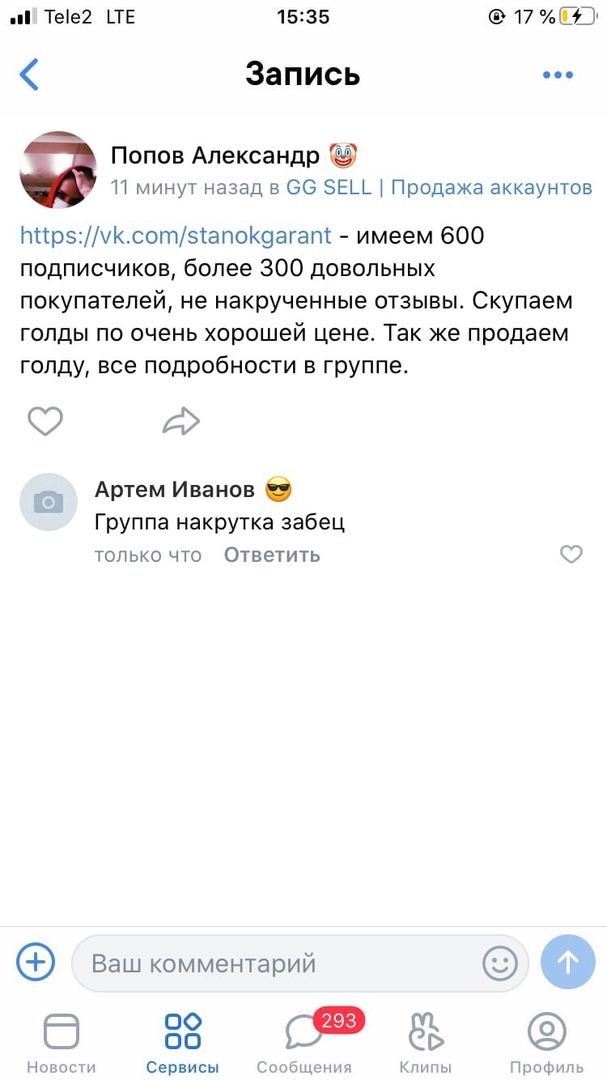Go to the Профиль tab
The width and height of the screenshot is (607, 1080).
546,1042
